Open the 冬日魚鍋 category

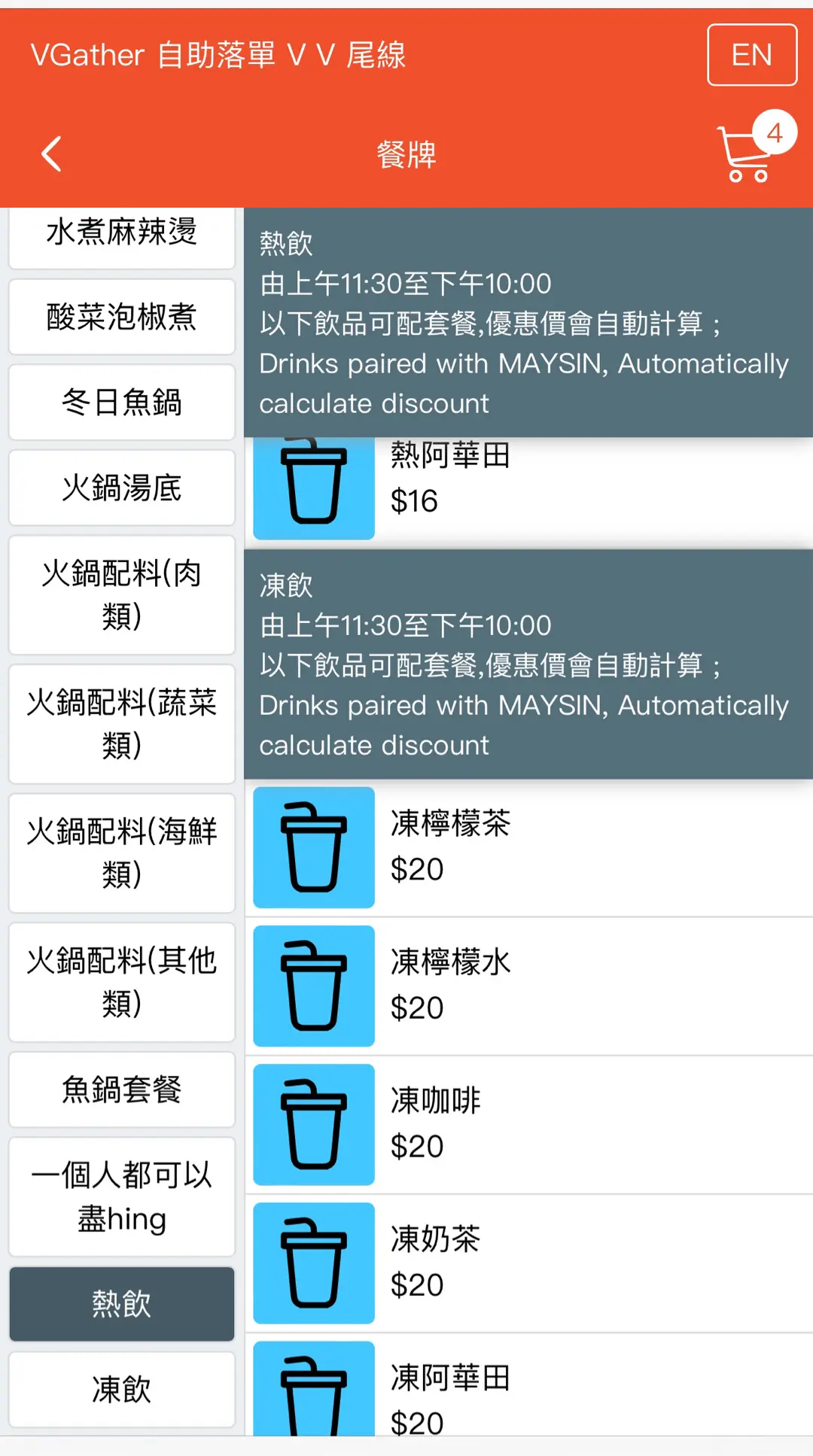(122, 403)
